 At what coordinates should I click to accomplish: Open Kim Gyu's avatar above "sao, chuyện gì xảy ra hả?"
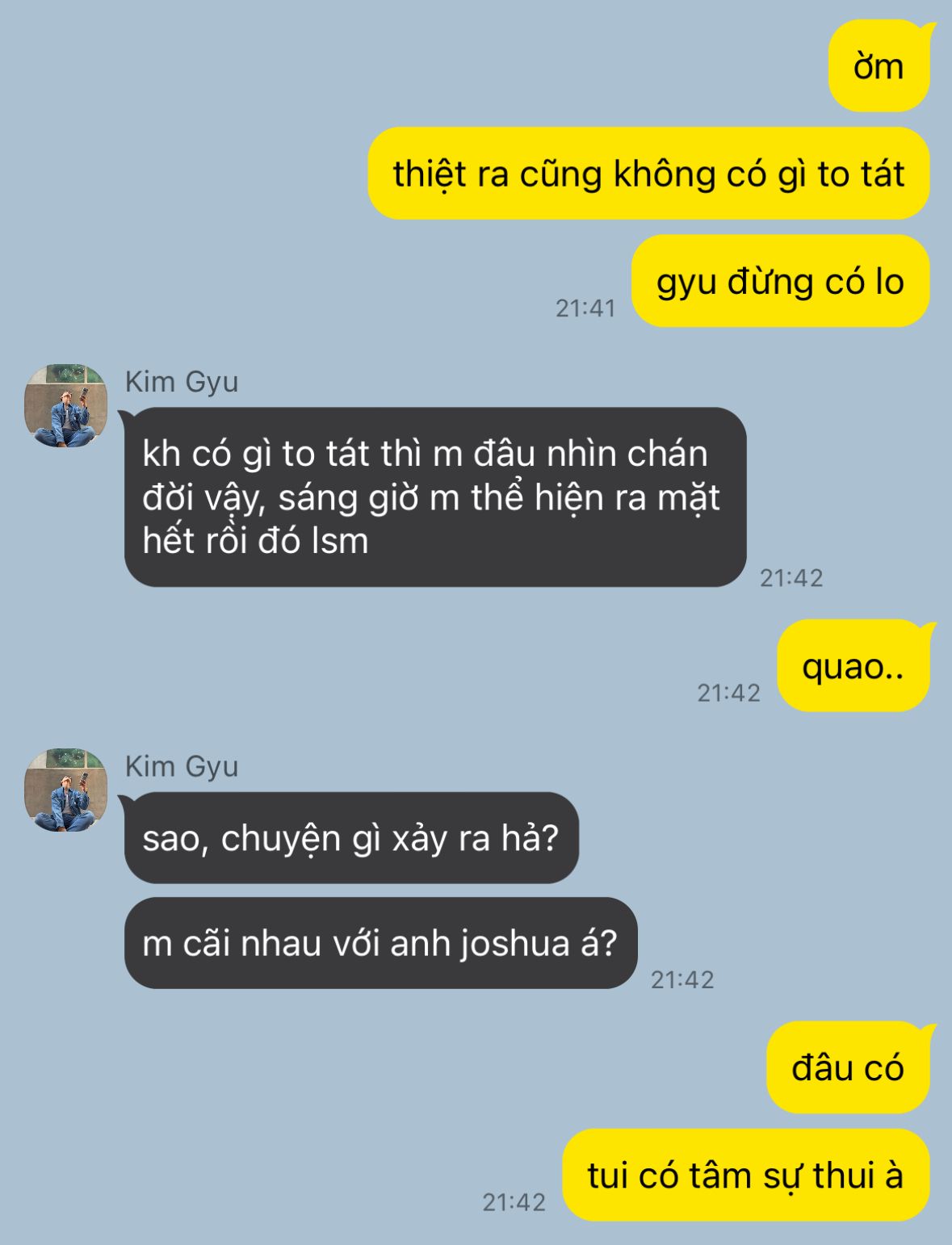tap(66, 790)
